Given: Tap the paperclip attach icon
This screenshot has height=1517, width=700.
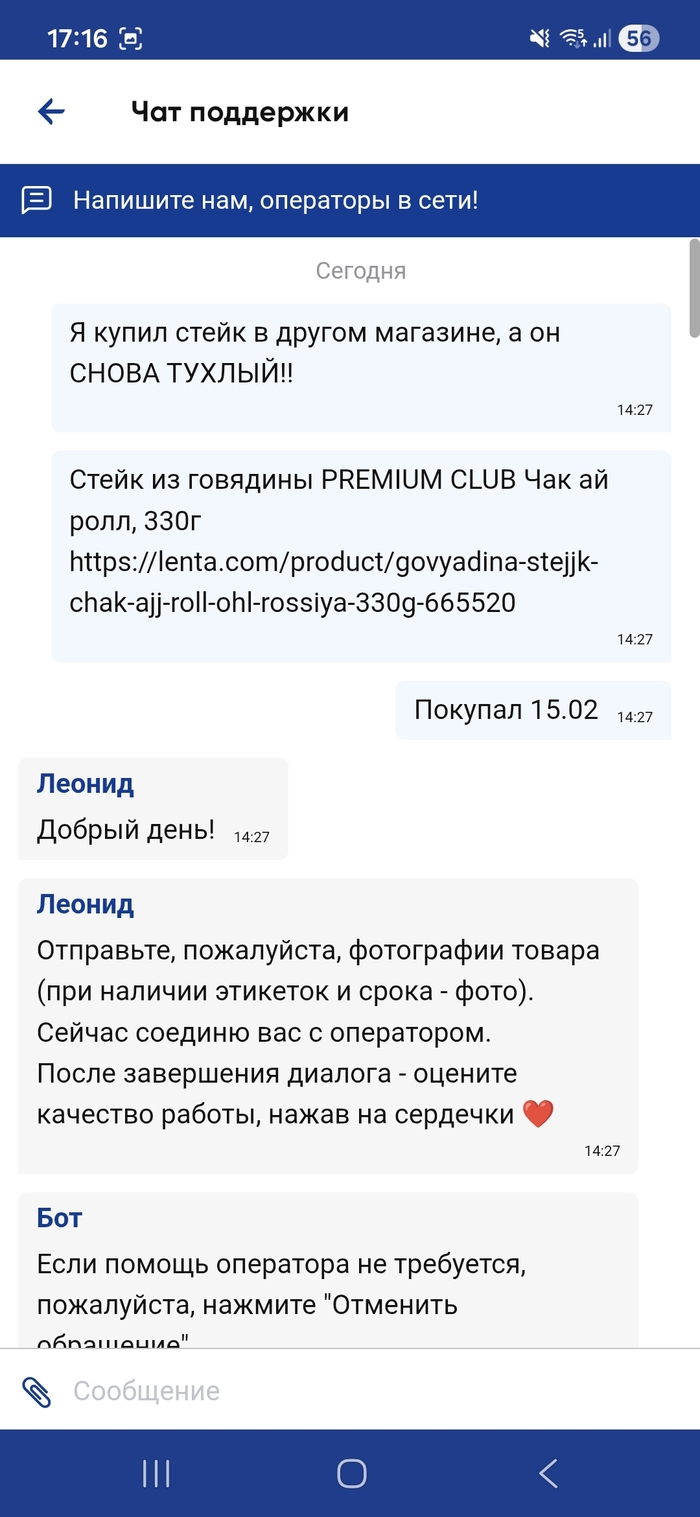Looking at the screenshot, I should point(37,1391).
